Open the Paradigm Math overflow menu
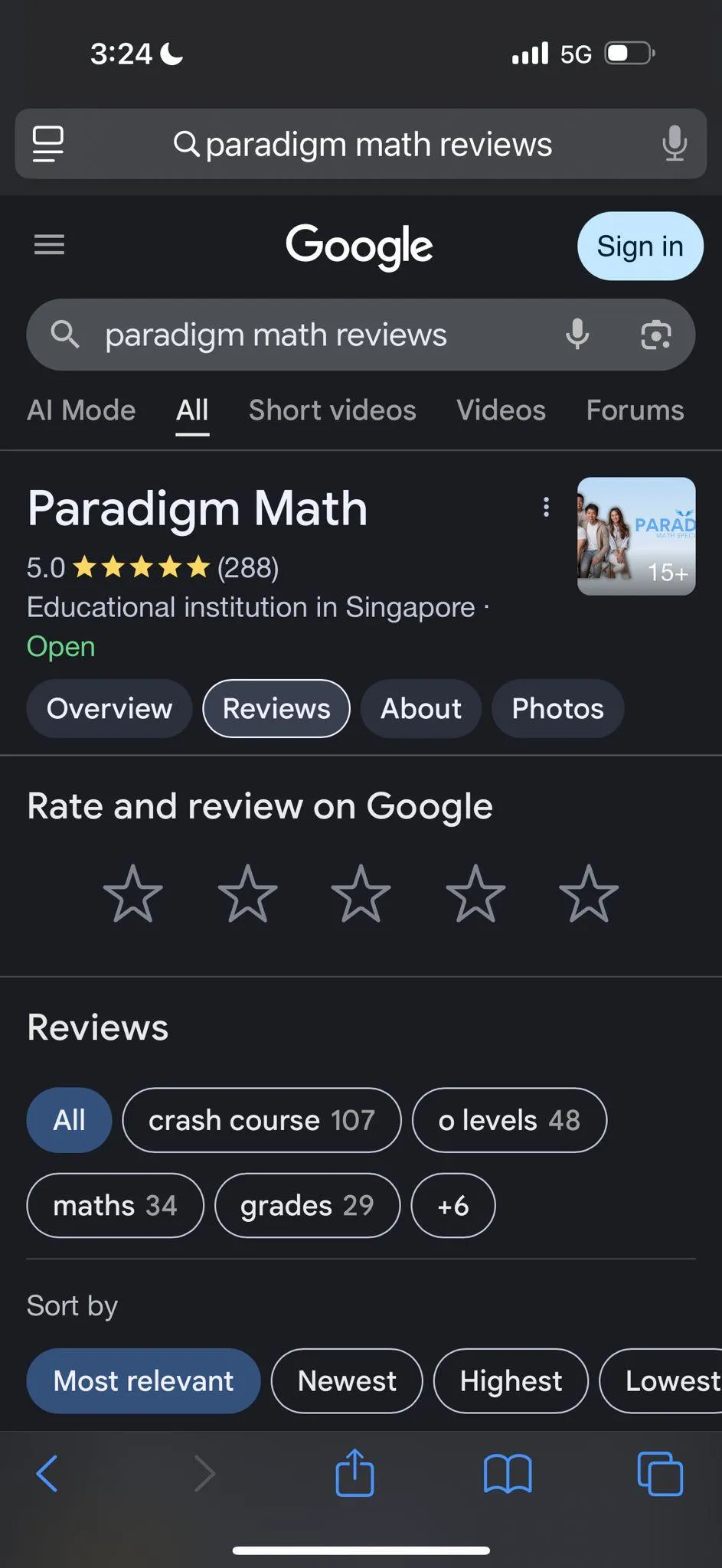722x1568 pixels. (x=546, y=507)
